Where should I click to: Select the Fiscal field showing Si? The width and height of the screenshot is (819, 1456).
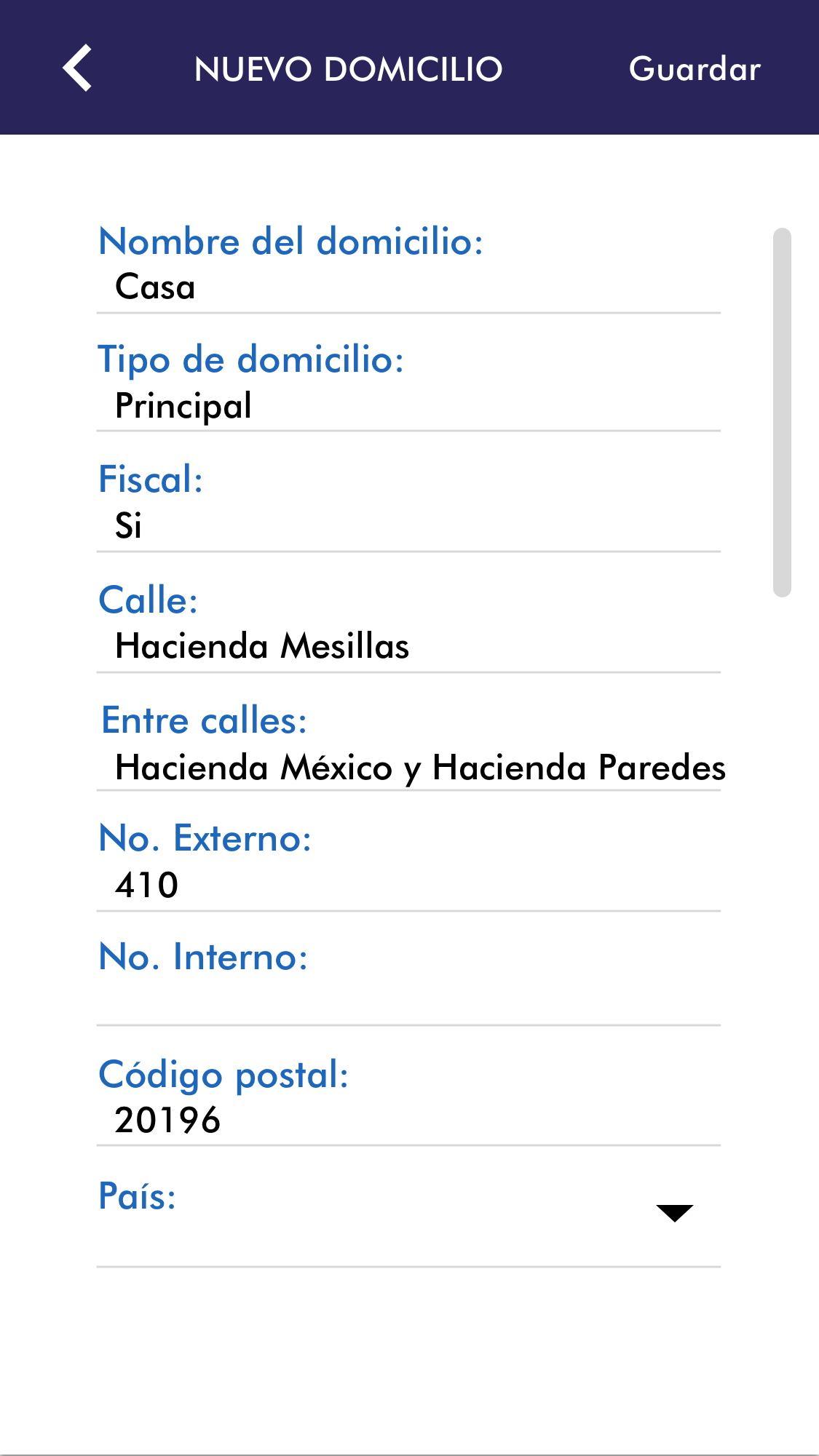pos(408,525)
